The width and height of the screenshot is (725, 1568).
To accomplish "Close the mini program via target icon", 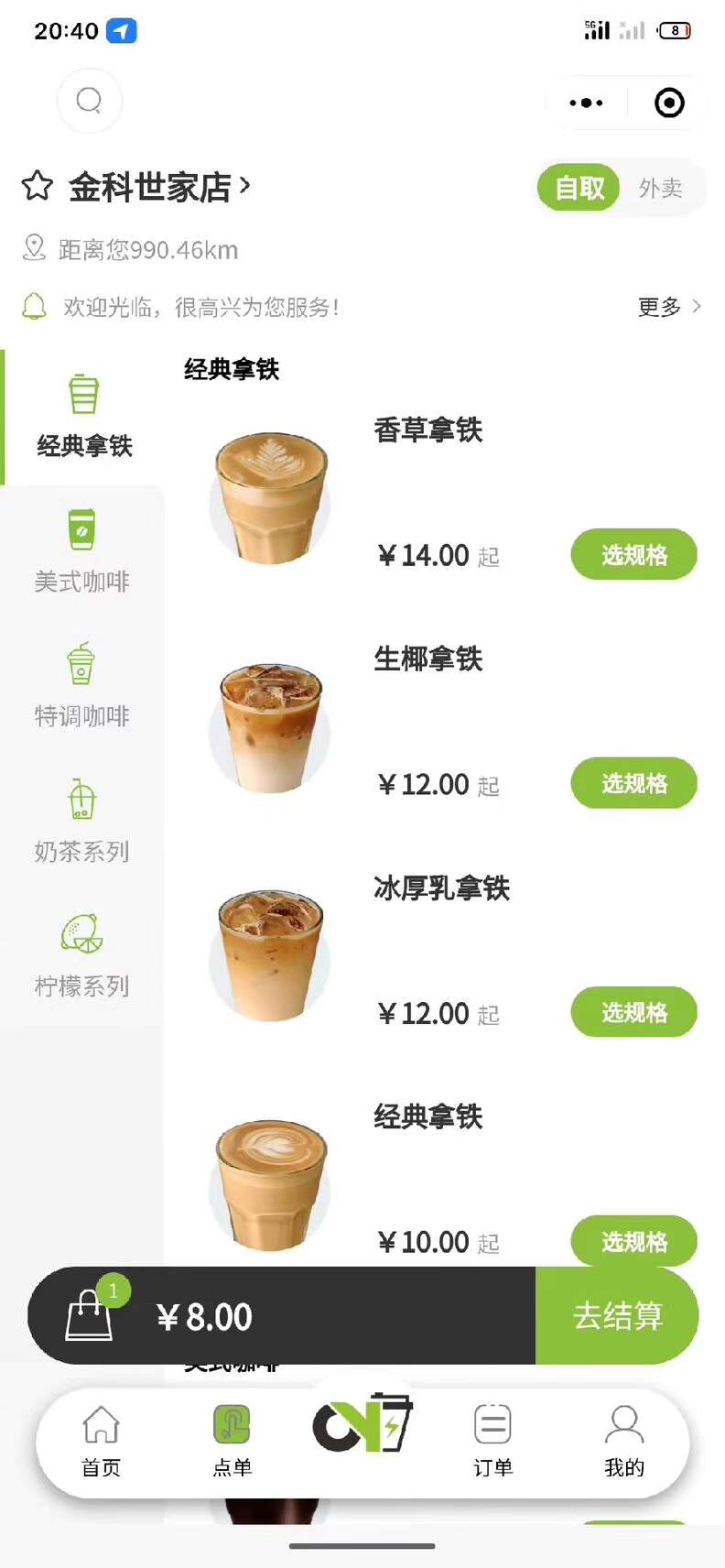I will [669, 103].
